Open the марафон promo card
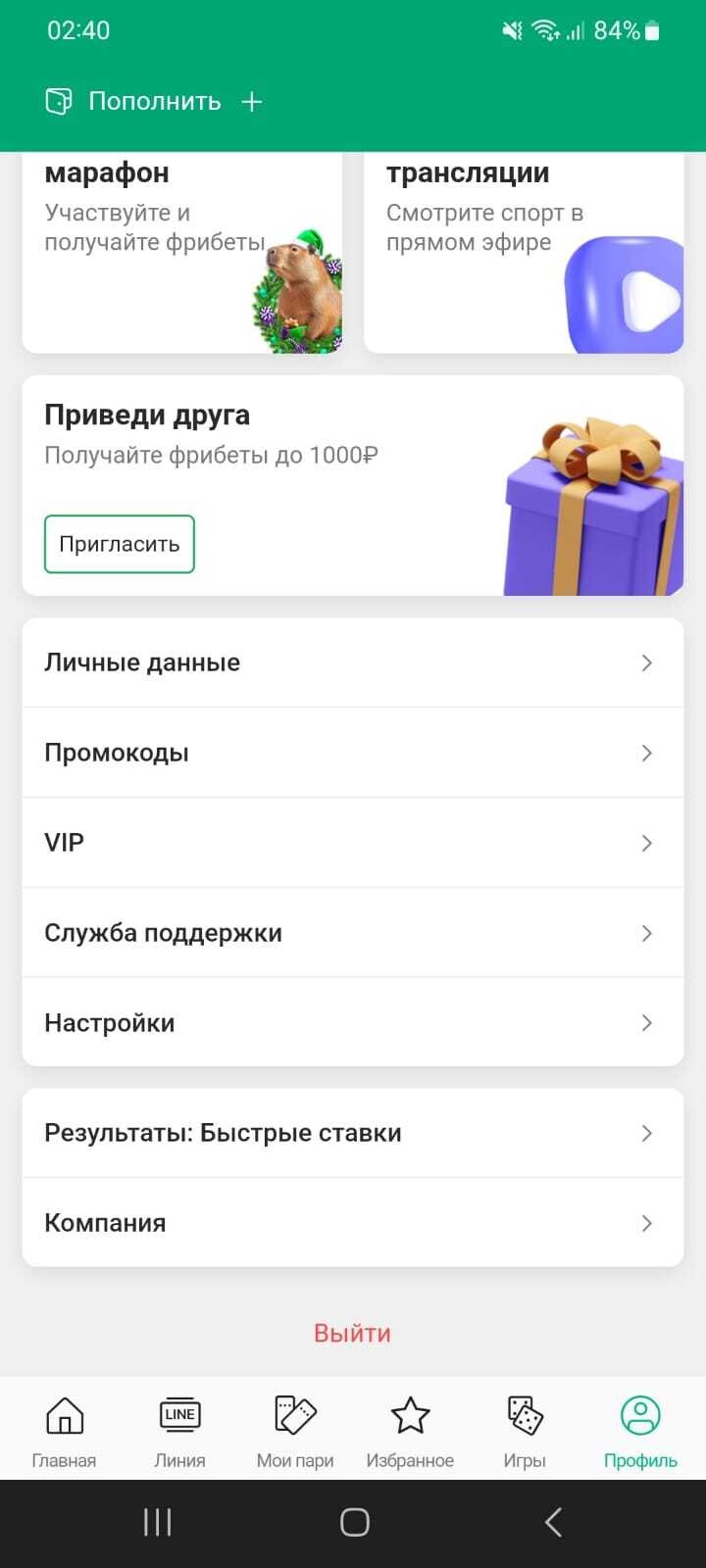 (182, 253)
